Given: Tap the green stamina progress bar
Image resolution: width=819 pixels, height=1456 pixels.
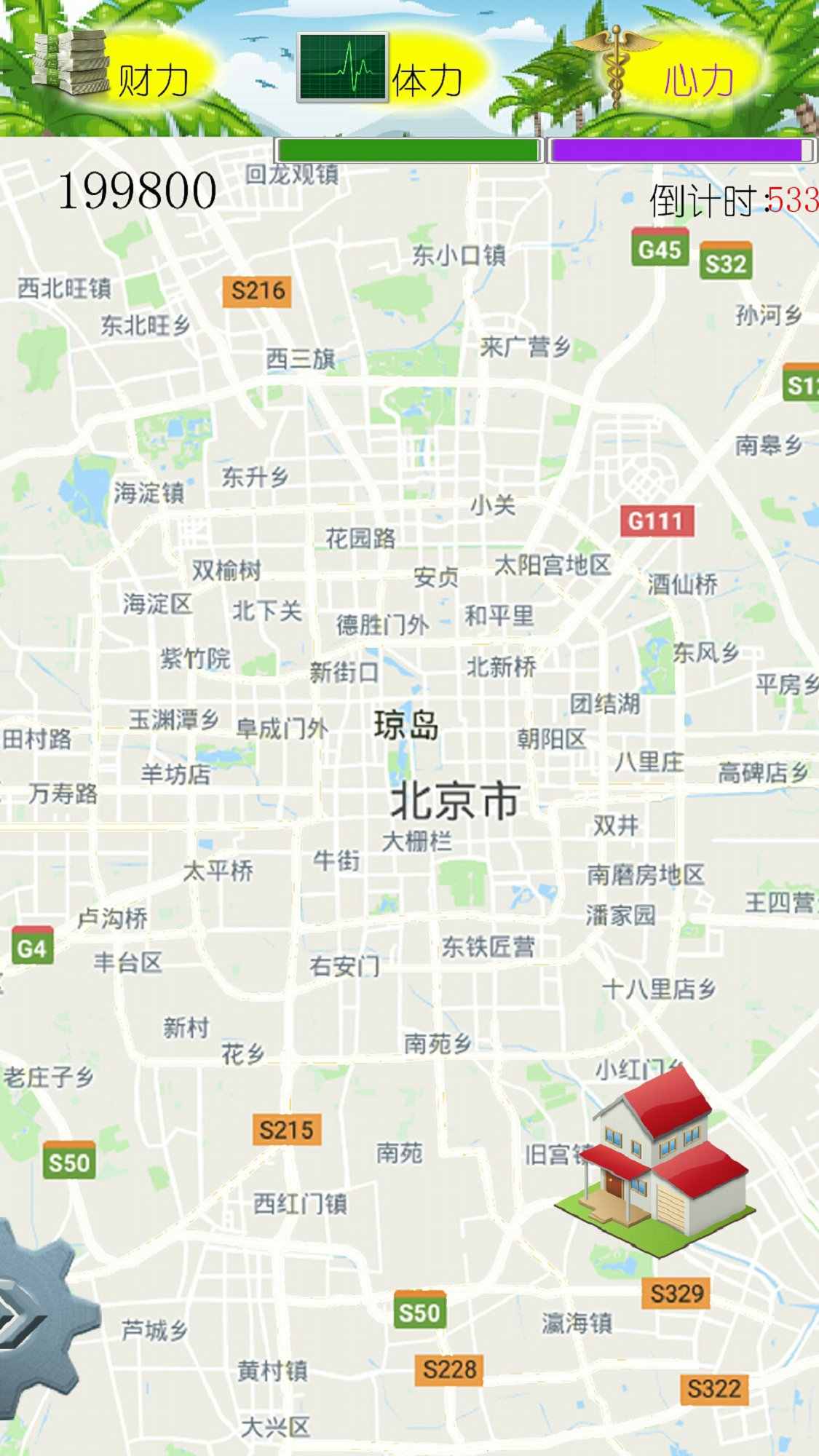Looking at the screenshot, I should [408, 148].
